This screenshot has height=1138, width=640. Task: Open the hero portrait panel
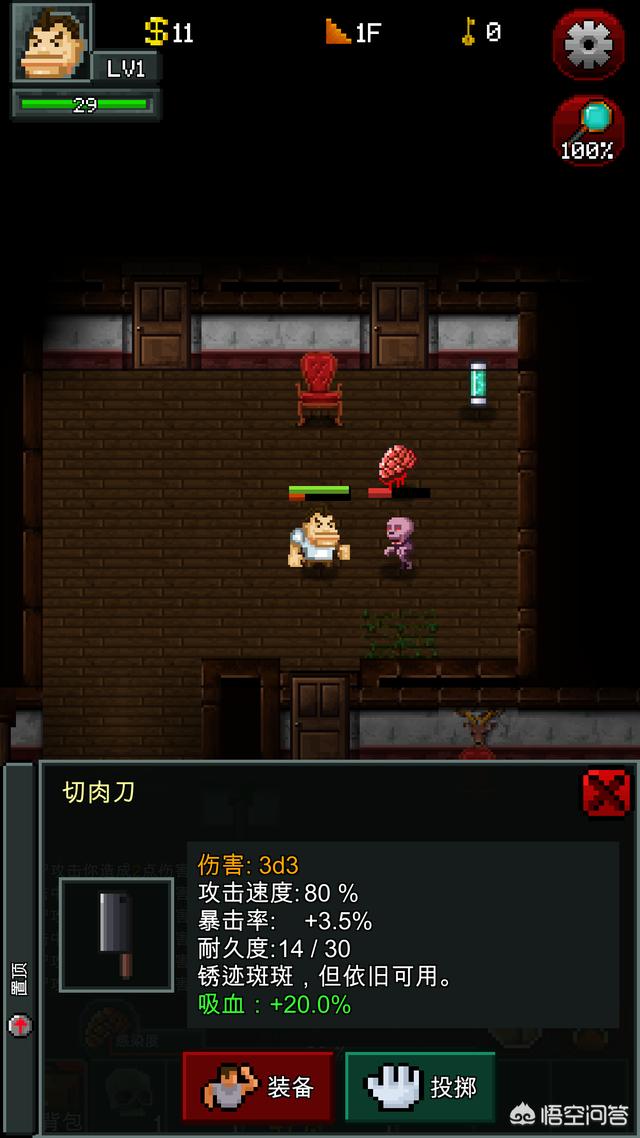pyautogui.click(x=50, y=42)
